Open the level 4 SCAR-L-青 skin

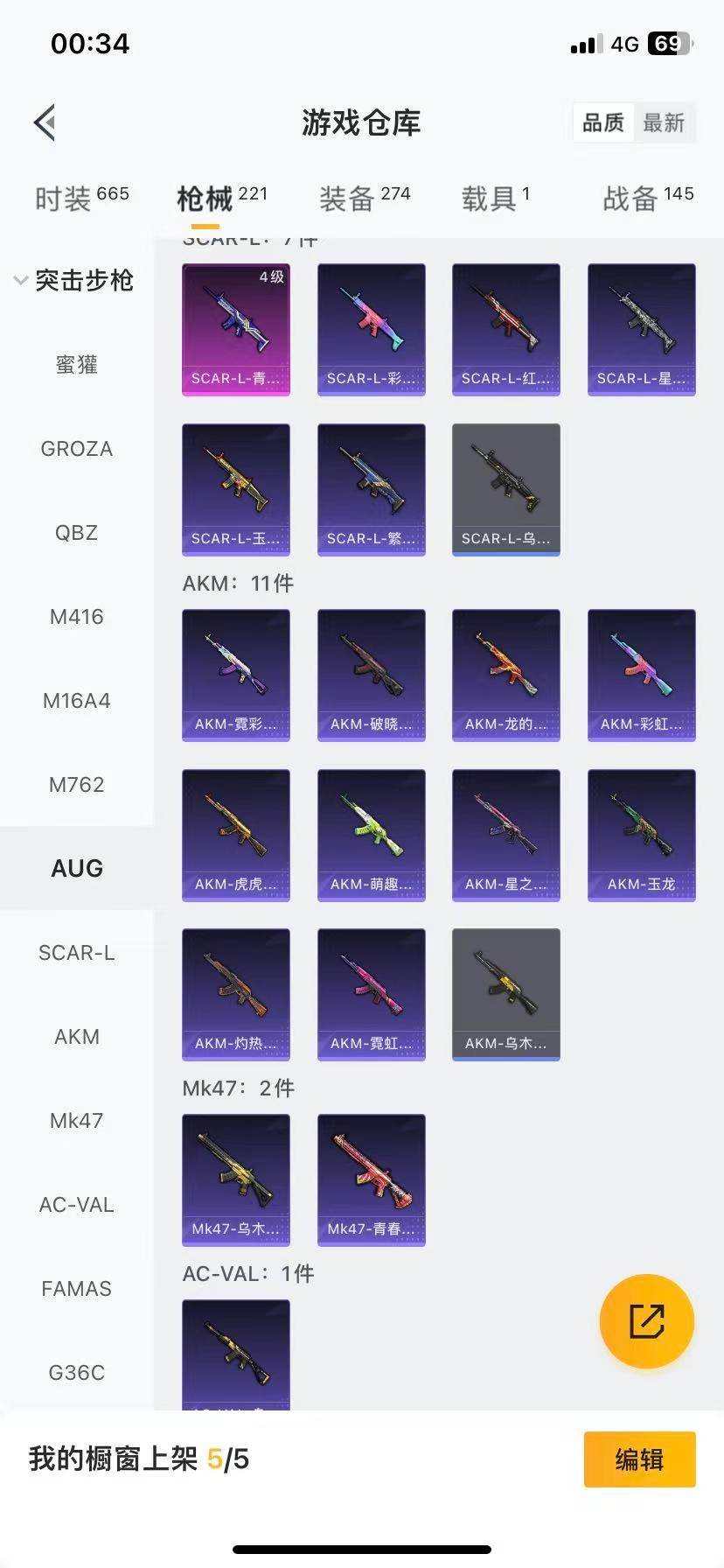pyautogui.click(x=236, y=330)
